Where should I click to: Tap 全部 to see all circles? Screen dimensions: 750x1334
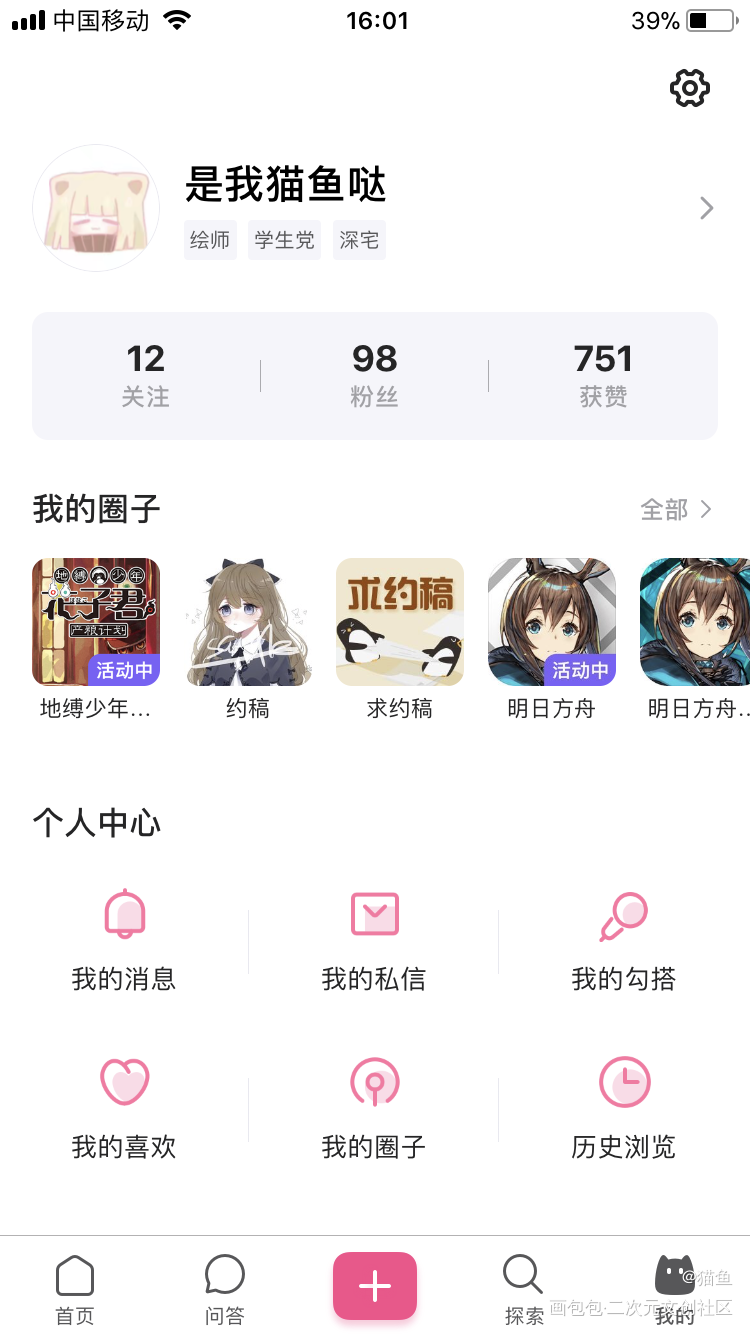[x=676, y=510]
